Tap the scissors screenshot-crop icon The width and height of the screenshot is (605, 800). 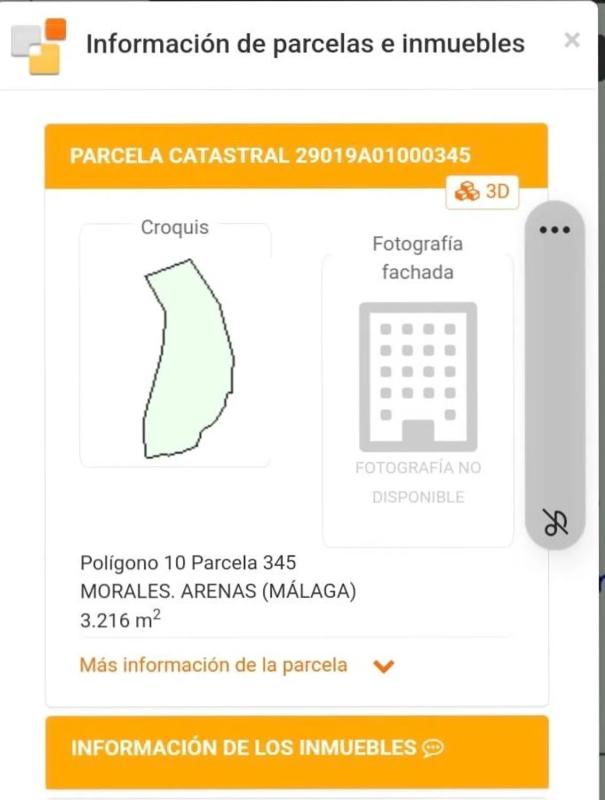point(555,521)
